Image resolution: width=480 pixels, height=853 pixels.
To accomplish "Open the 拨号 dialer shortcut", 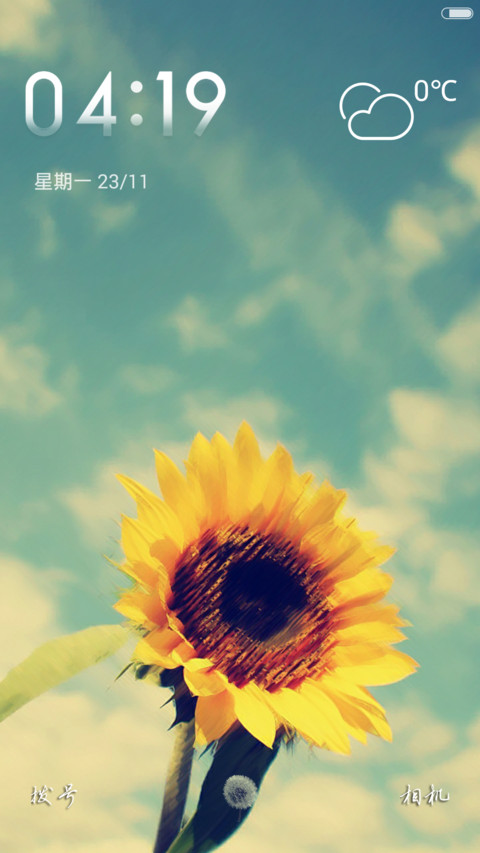I will click(x=53, y=796).
